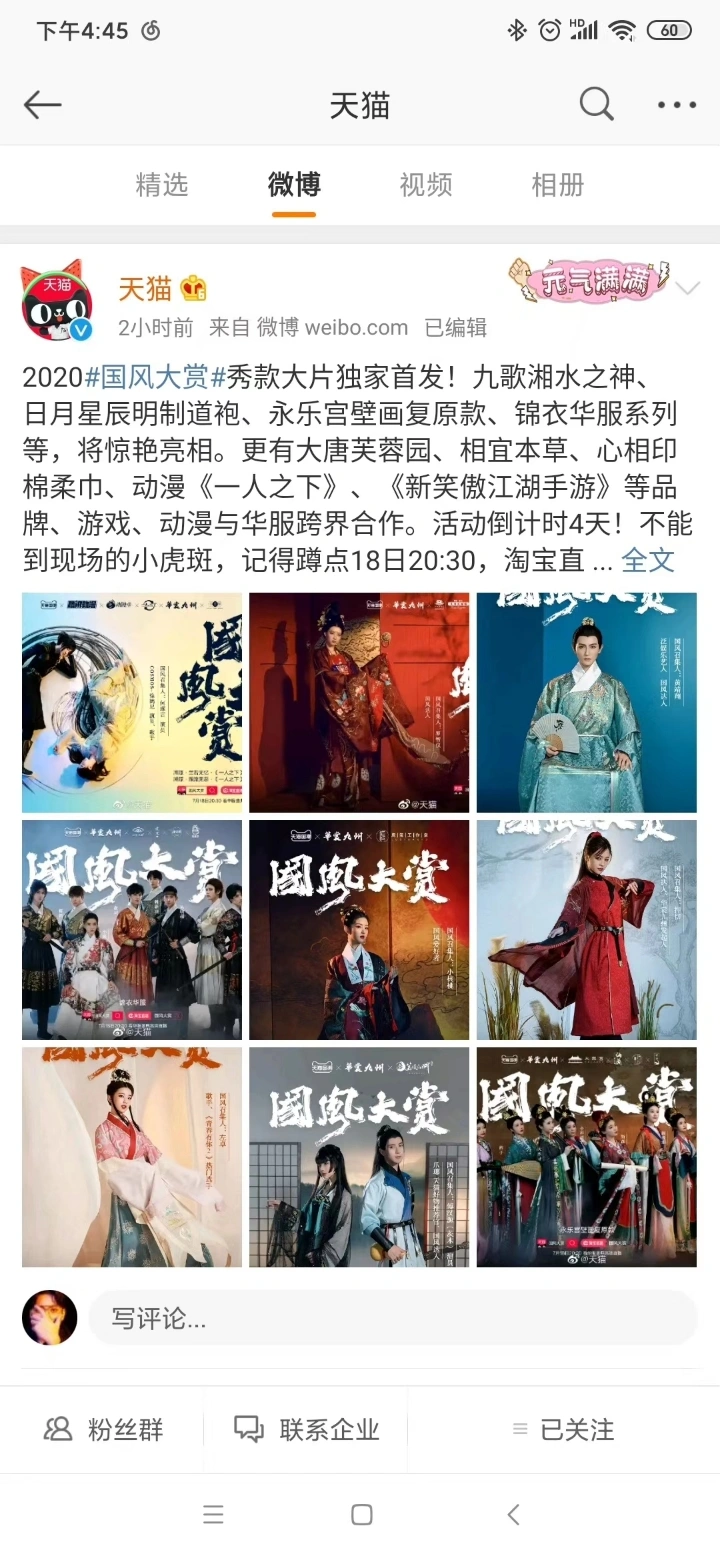Screen dimensions: 720x1560
Task: Switch to the 精选 tab
Action: (x=162, y=185)
